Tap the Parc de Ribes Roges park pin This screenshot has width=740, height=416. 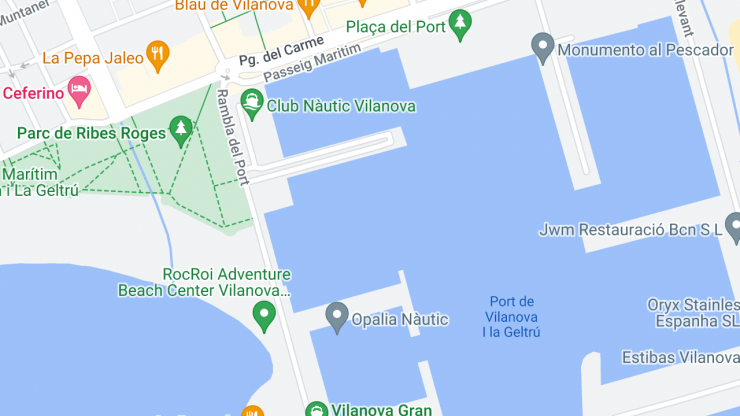(180, 128)
